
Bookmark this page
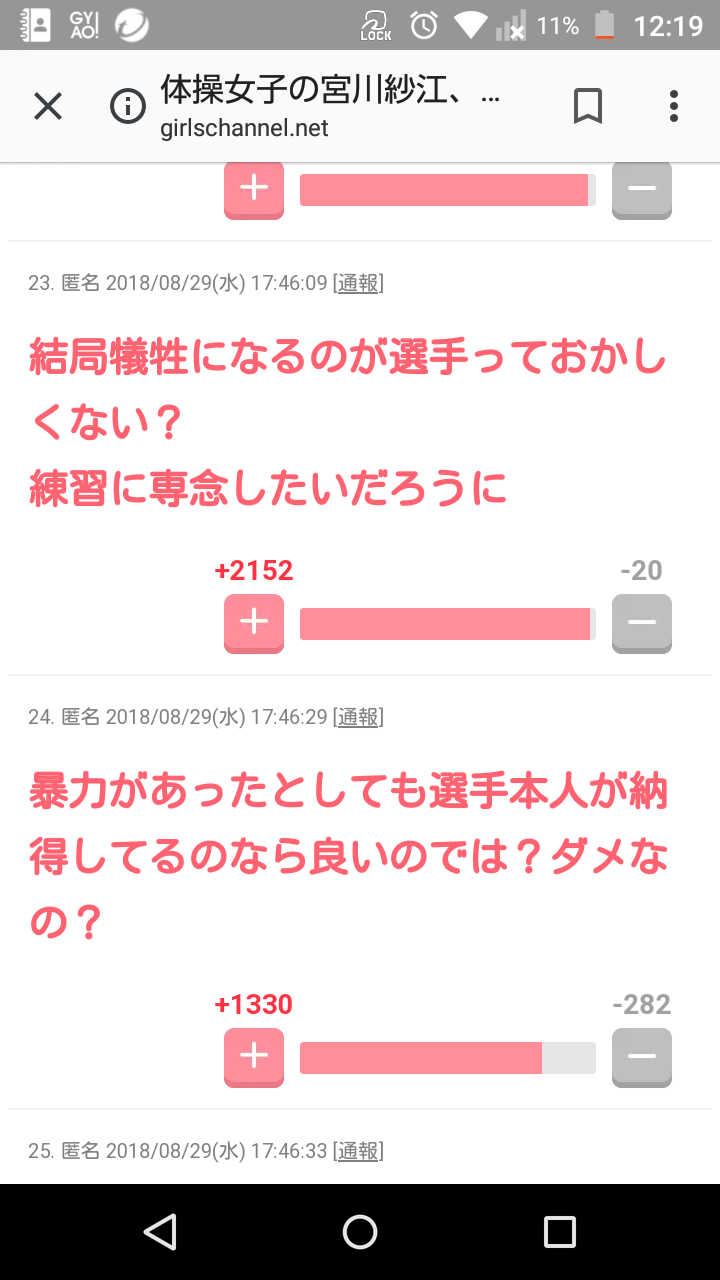(588, 106)
